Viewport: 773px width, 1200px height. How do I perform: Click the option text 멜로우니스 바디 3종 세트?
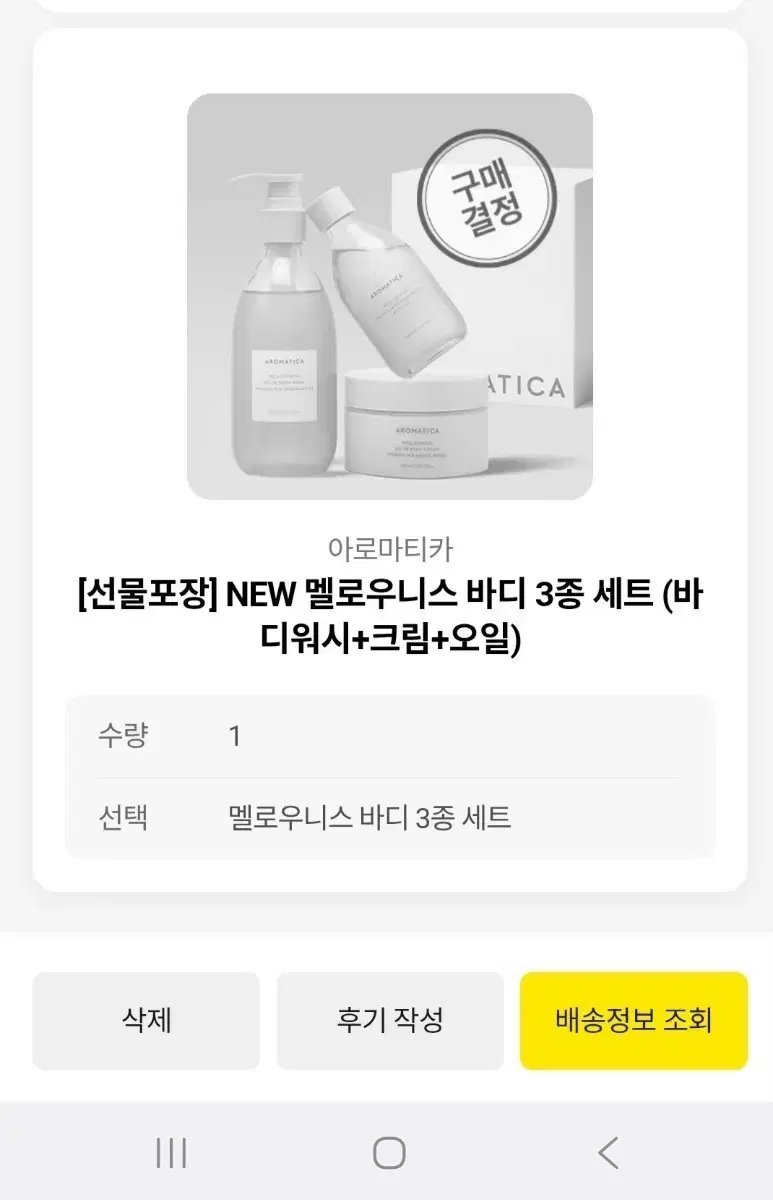(x=370, y=818)
